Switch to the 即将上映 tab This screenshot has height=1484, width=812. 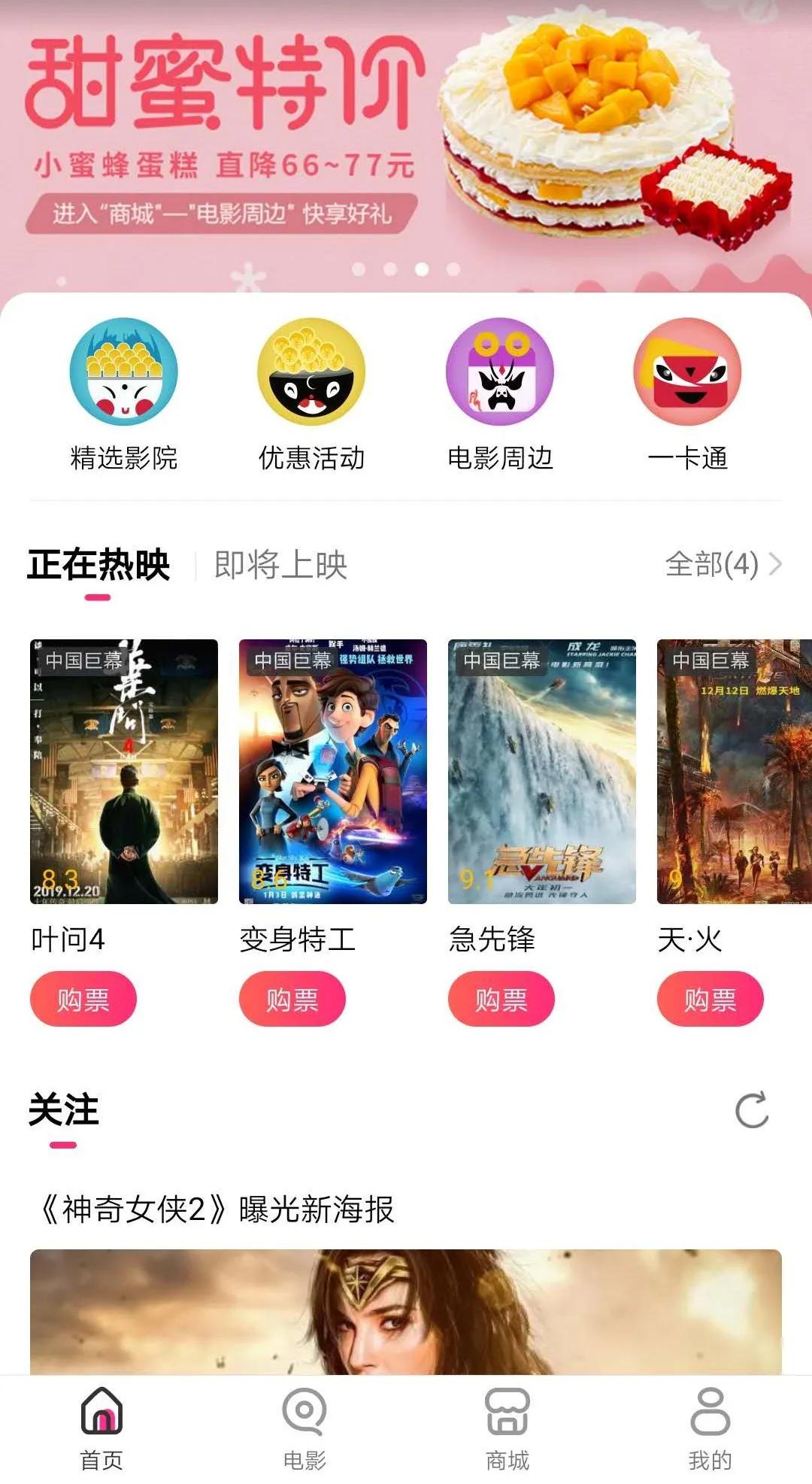coord(281,566)
